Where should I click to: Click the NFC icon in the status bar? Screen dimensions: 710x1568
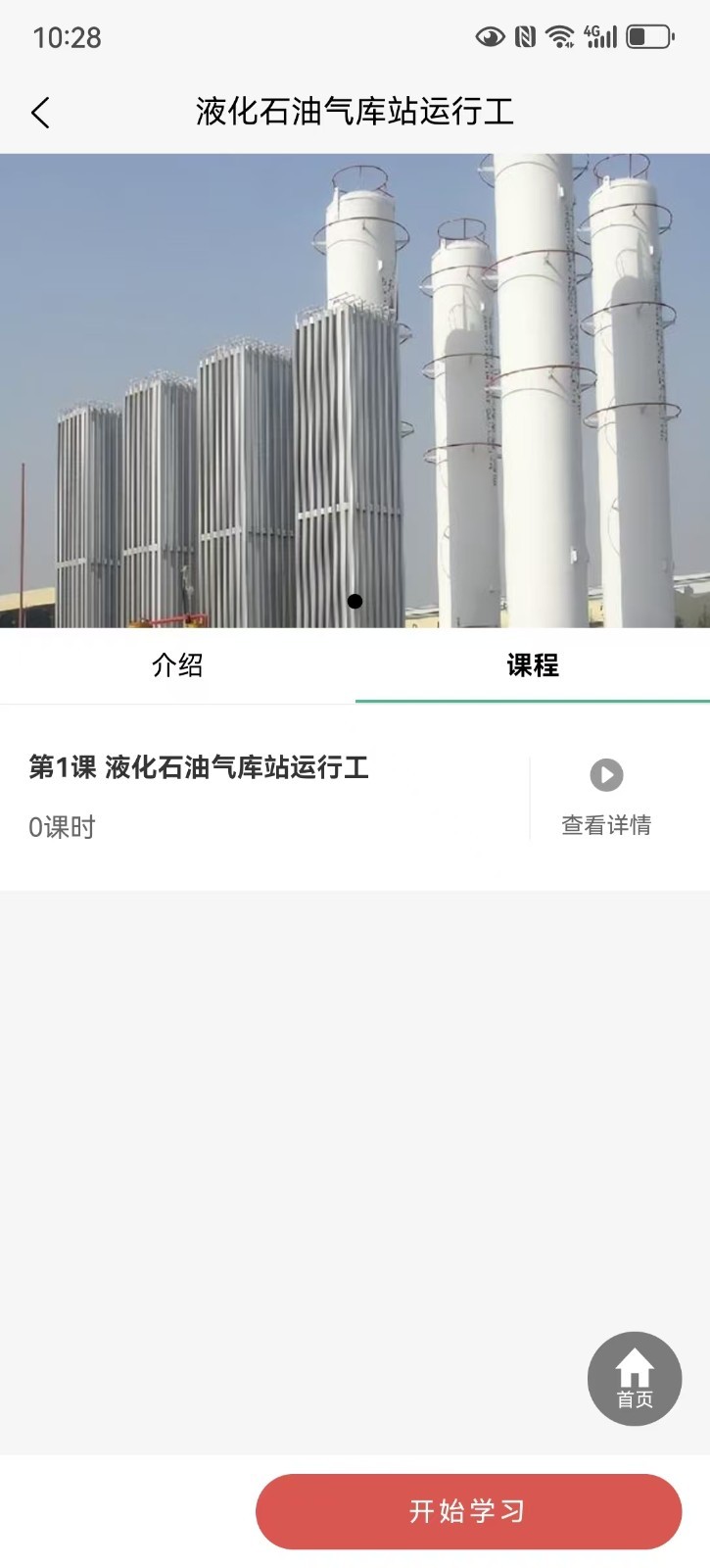tap(525, 35)
